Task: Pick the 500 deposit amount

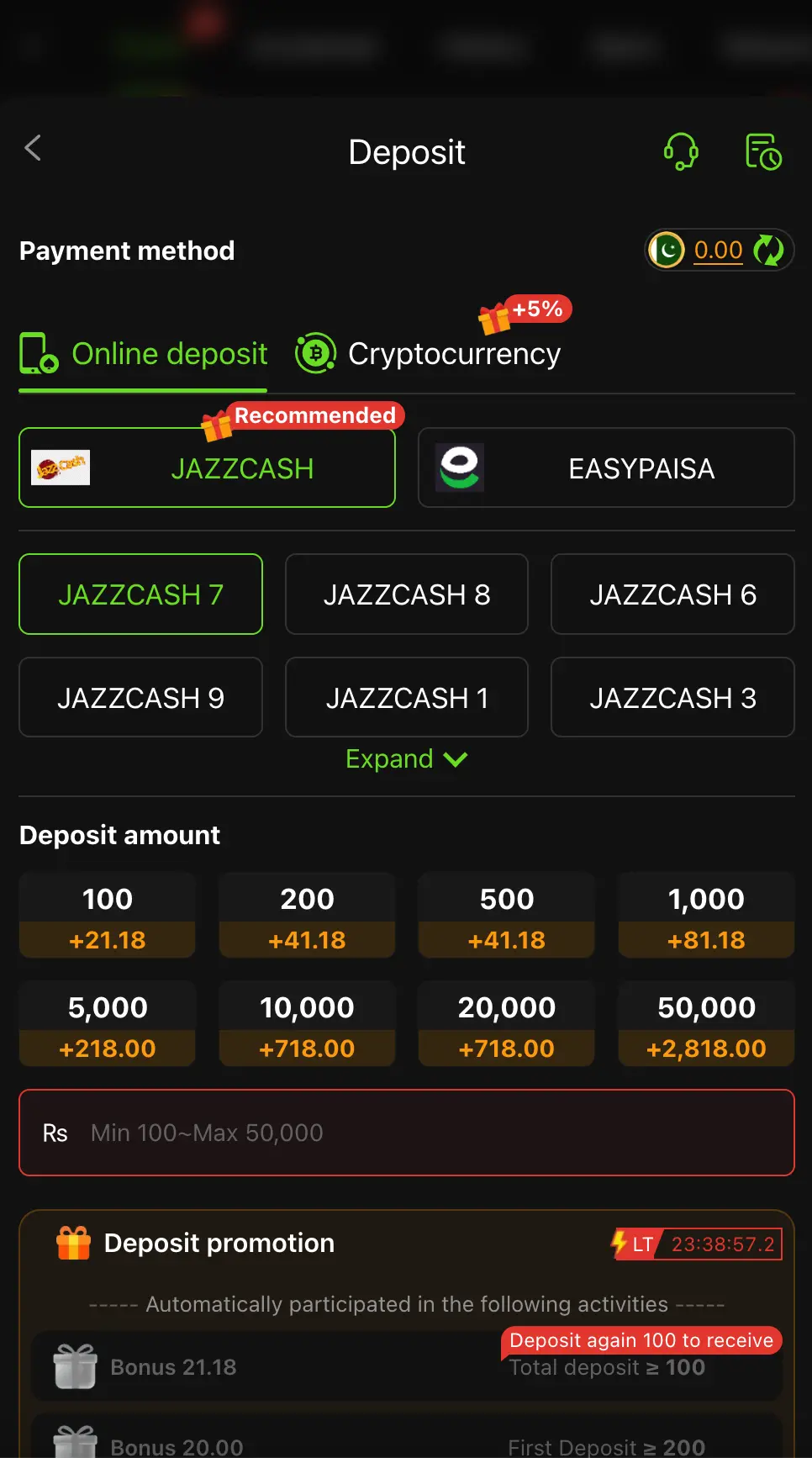Action: tap(507, 916)
